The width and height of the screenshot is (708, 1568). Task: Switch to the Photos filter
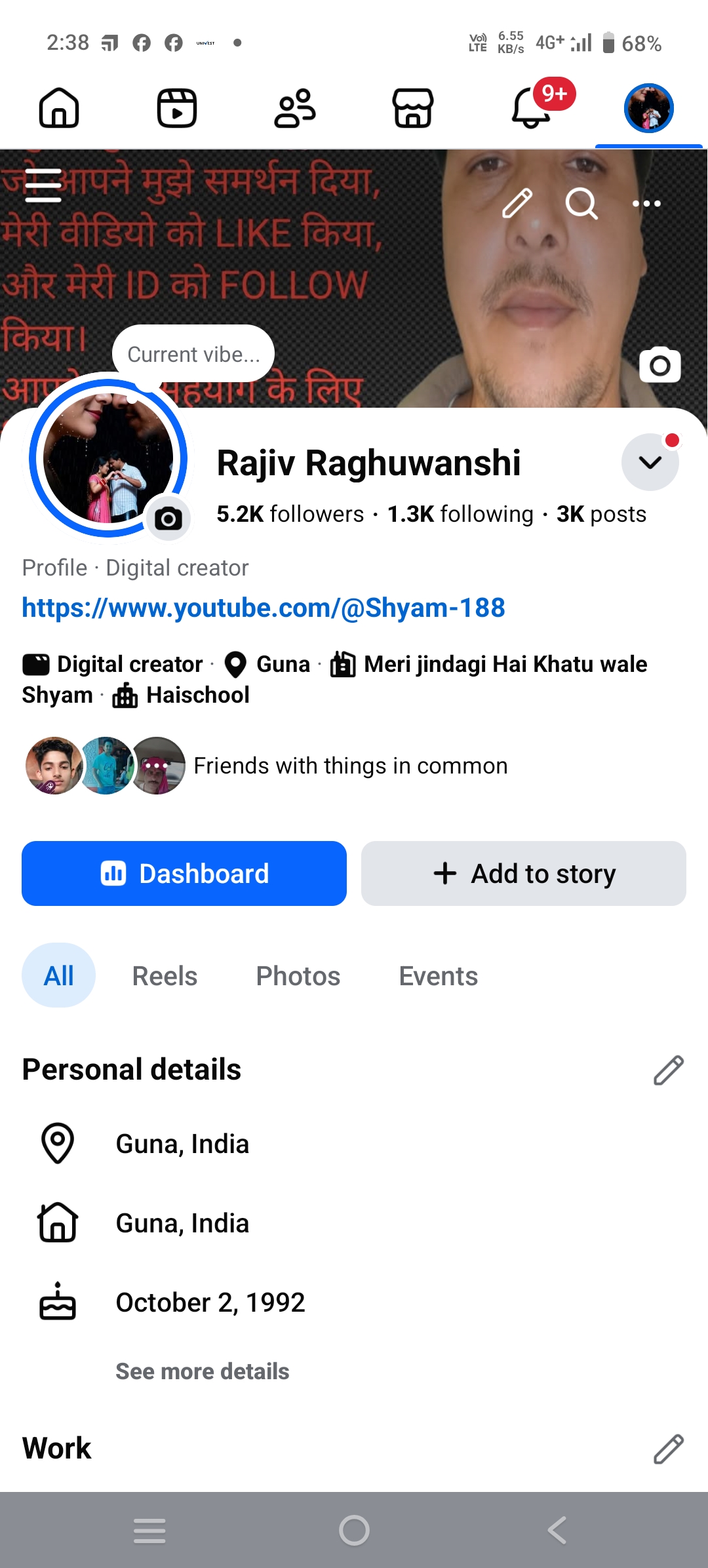tap(298, 976)
